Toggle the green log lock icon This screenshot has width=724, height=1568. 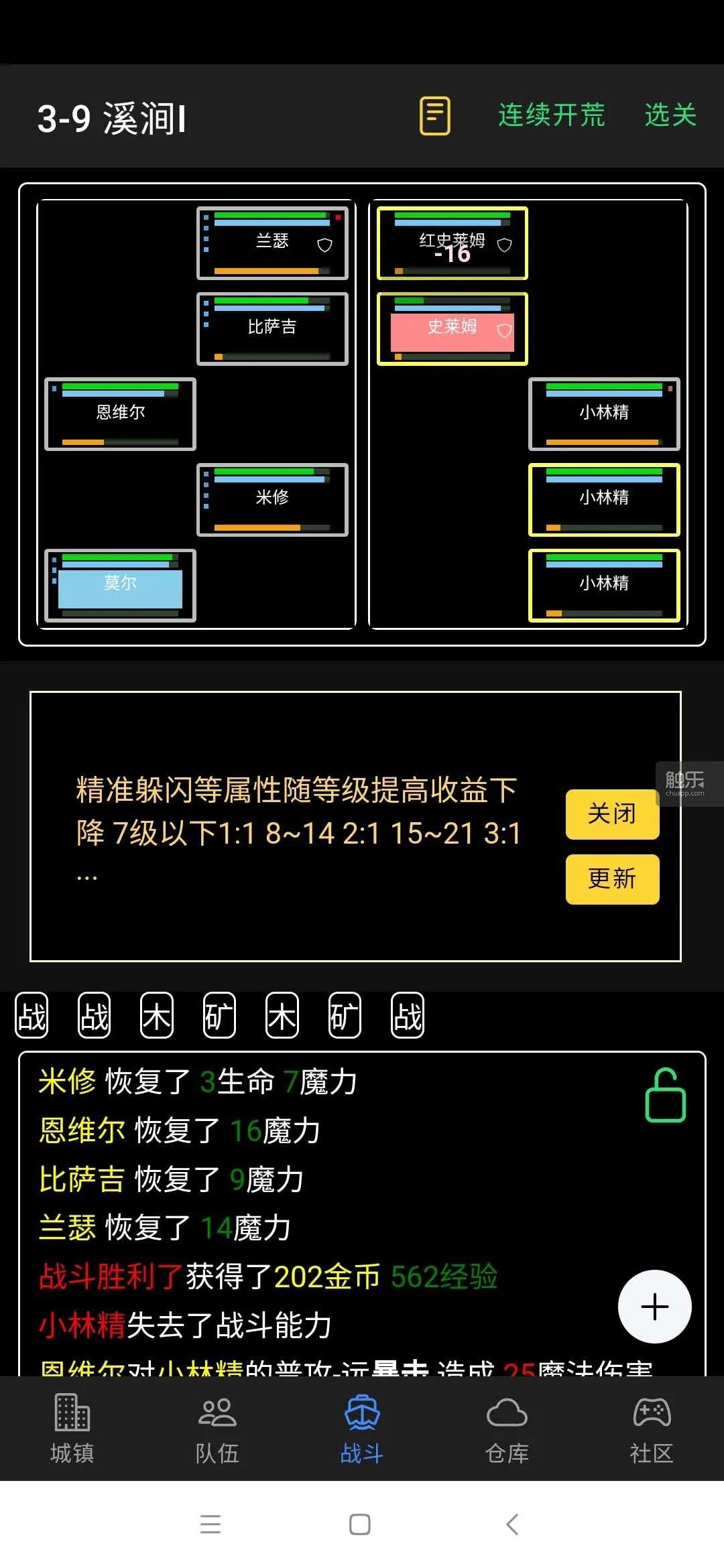click(x=665, y=1096)
